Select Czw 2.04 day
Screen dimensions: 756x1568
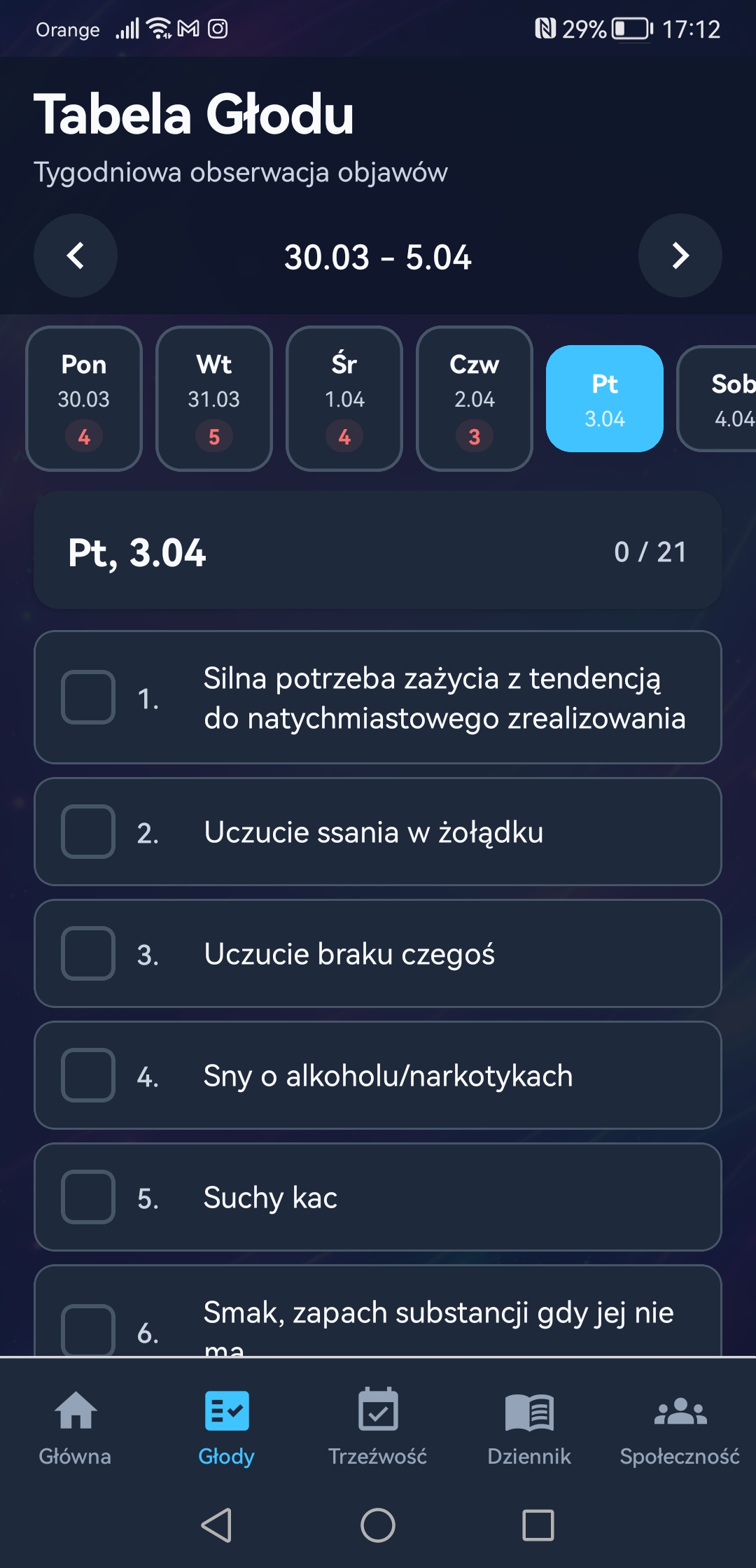475,398
